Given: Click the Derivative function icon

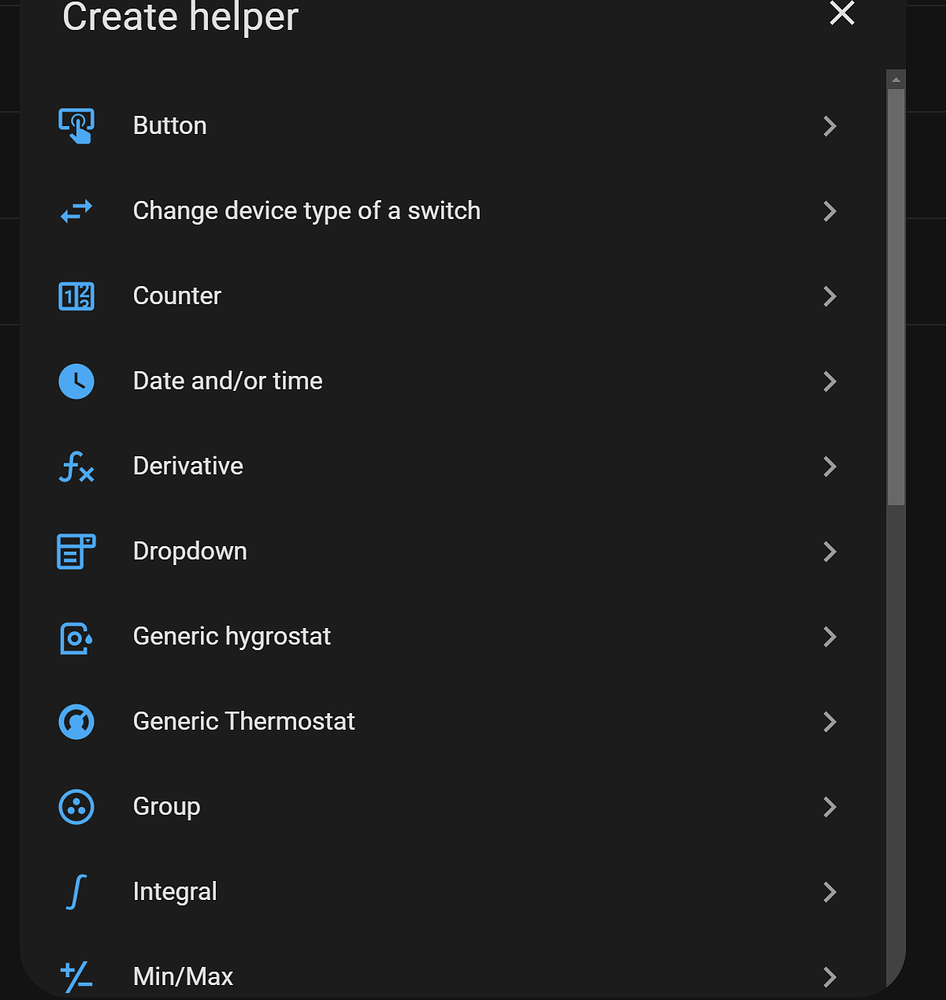Looking at the screenshot, I should click(76, 466).
